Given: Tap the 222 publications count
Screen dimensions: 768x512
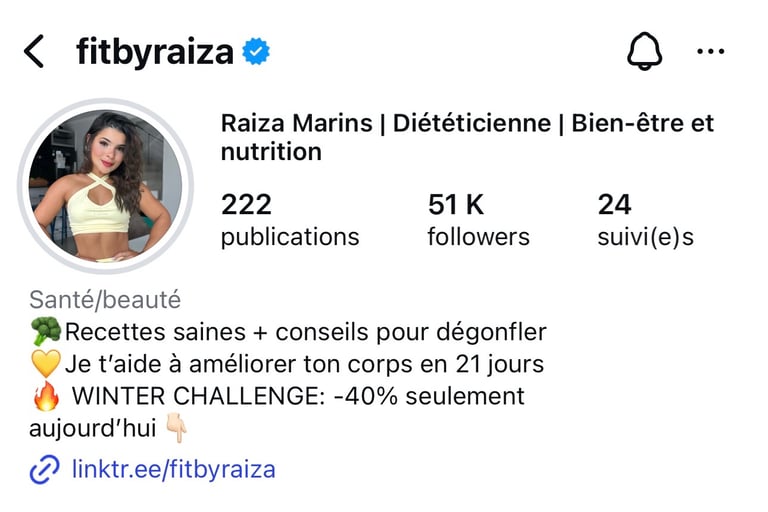Looking at the screenshot, I should point(290,219).
